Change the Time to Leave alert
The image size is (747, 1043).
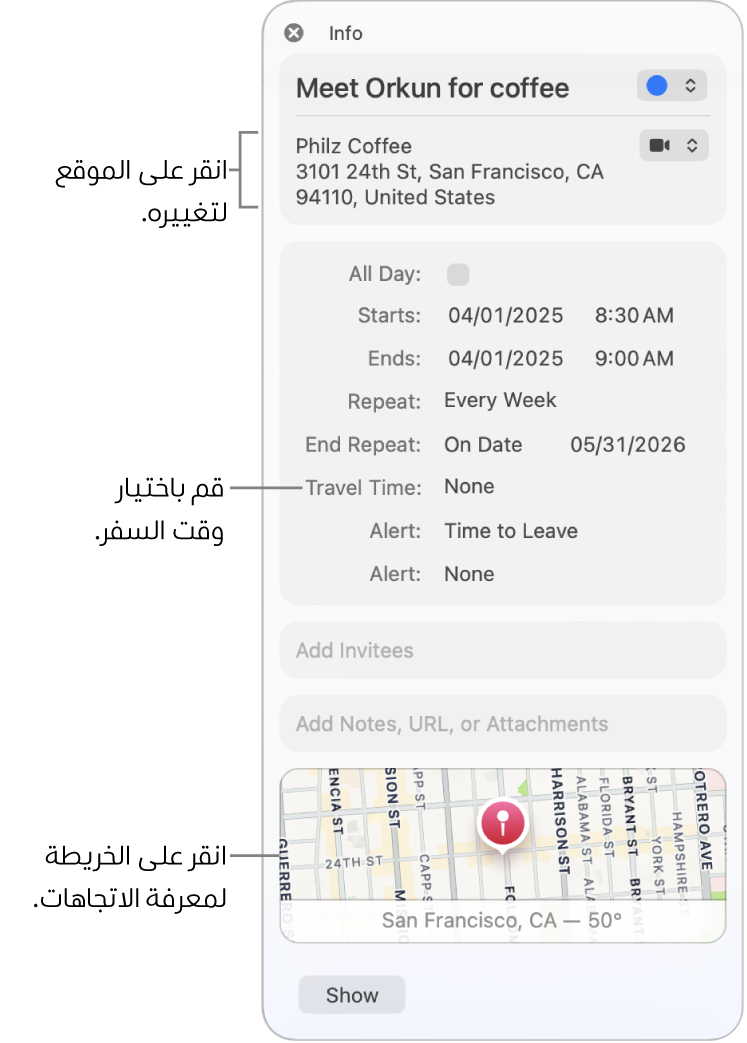(x=510, y=531)
